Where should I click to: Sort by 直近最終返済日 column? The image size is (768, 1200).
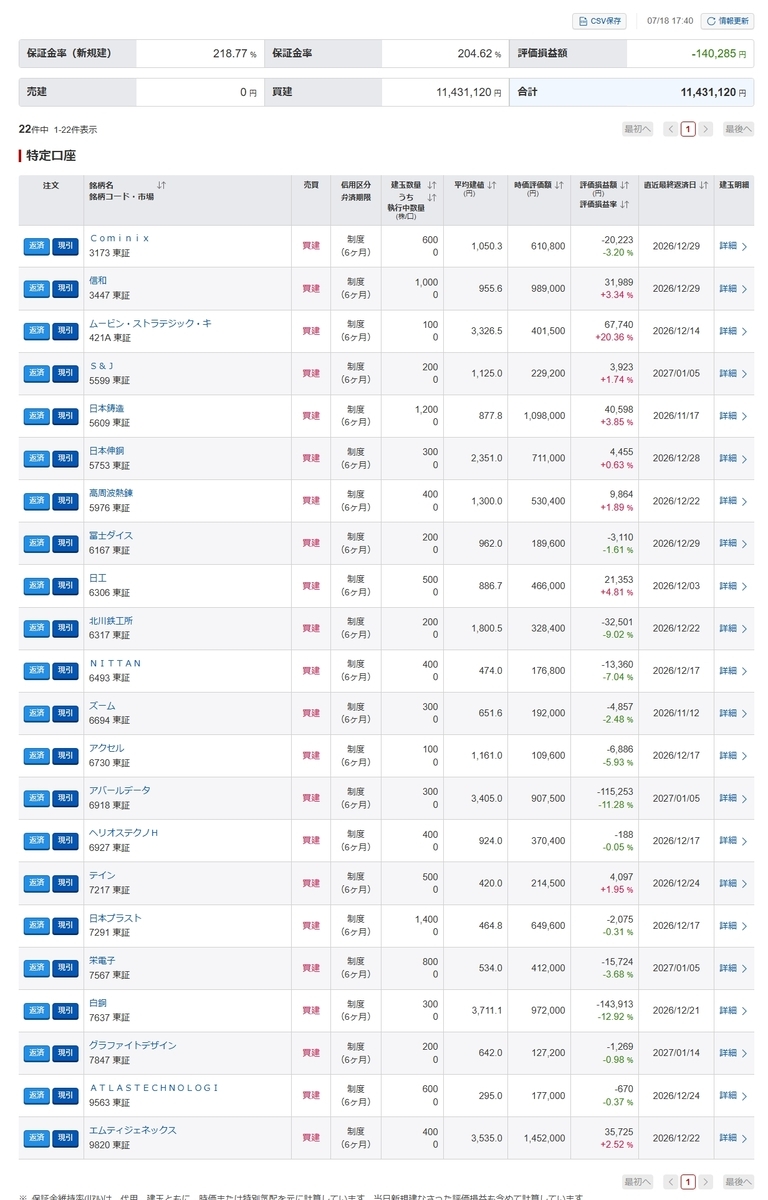(704, 185)
